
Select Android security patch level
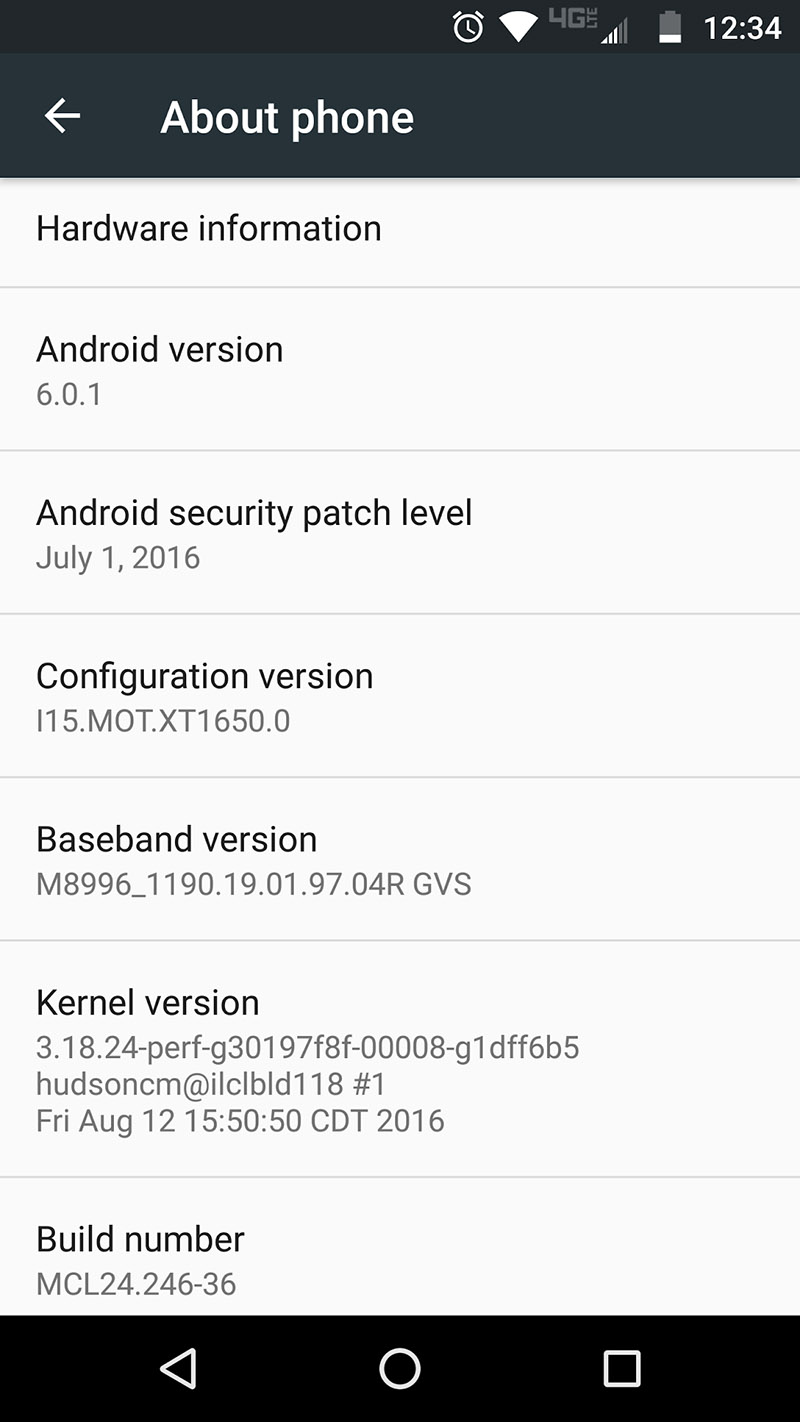[x=400, y=533]
